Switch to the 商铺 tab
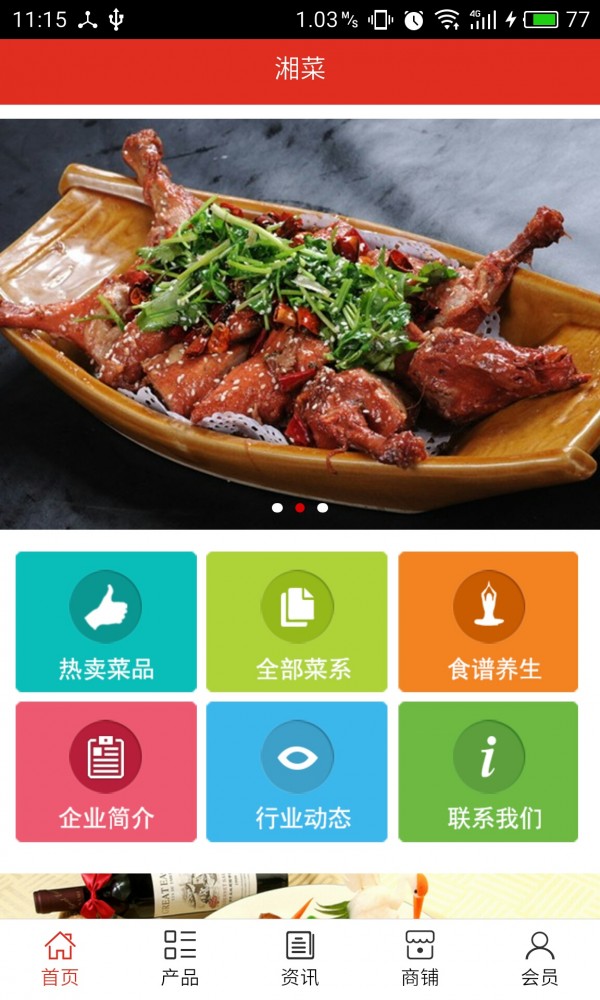 (420, 958)
